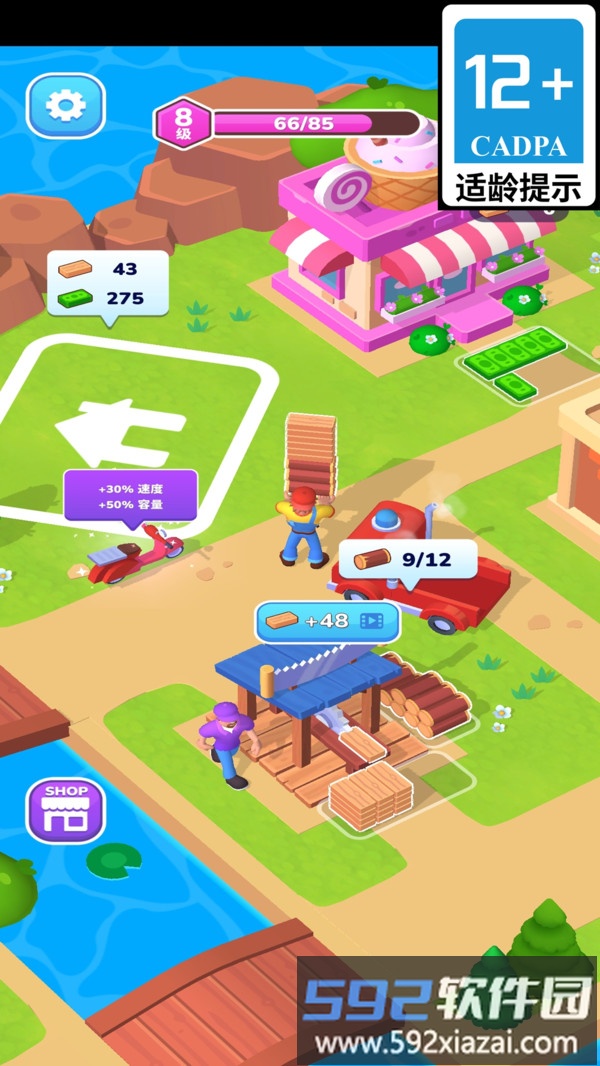Image resolution: width=600 pixels, height=1066 pixels.
Task: Watch the ad for +48 planks
Action: pos(328,621)
